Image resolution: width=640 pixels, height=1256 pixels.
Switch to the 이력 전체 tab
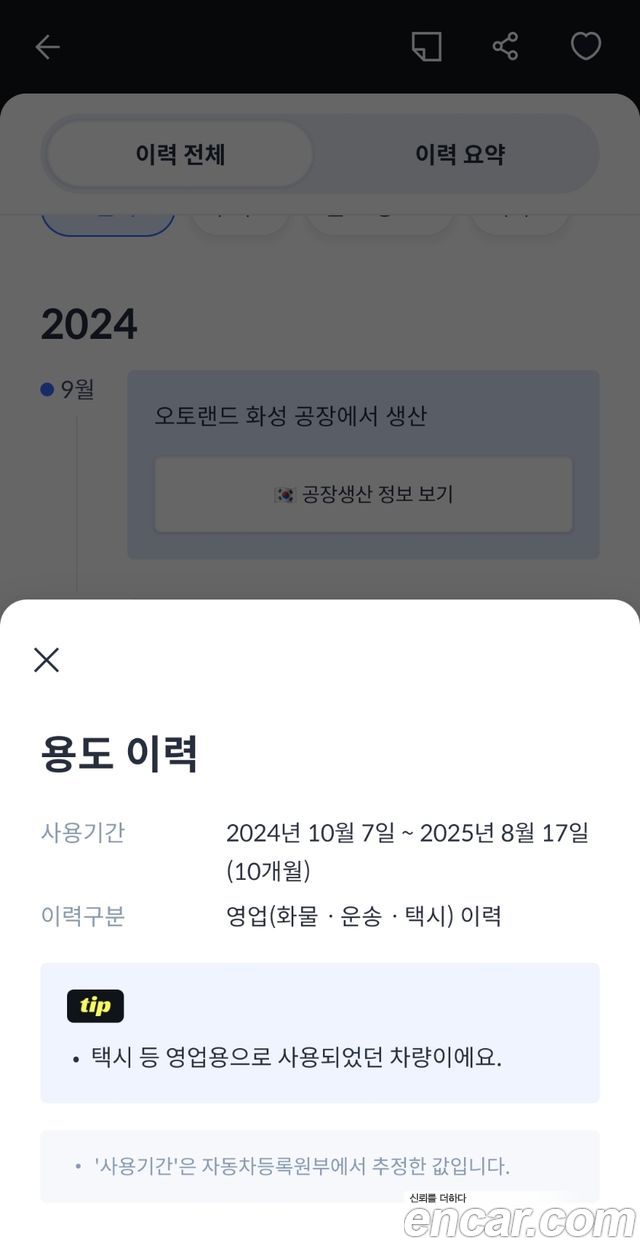pyautogui.click(x=180, y=154)
